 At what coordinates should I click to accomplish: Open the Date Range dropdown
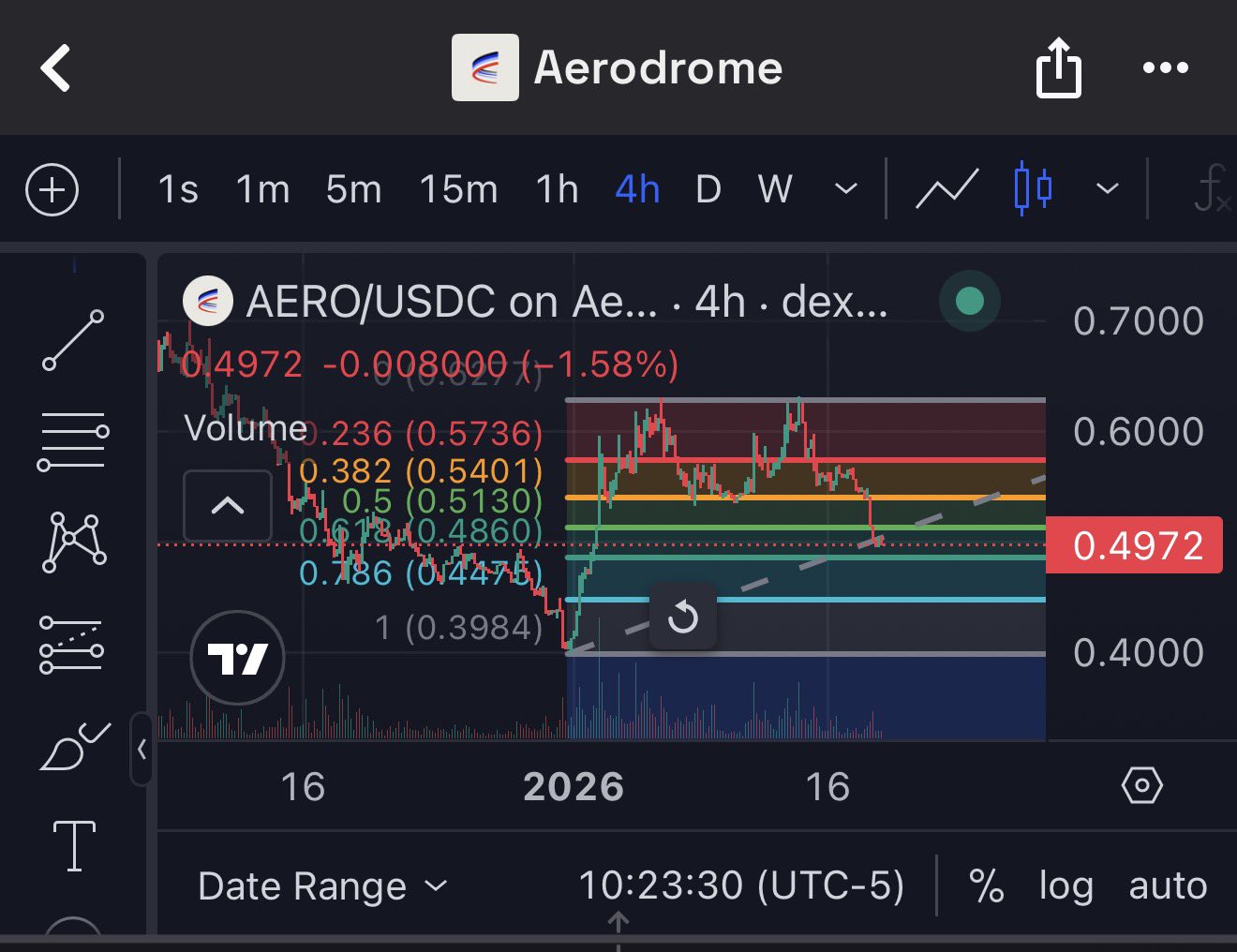[x=322, y=885]
